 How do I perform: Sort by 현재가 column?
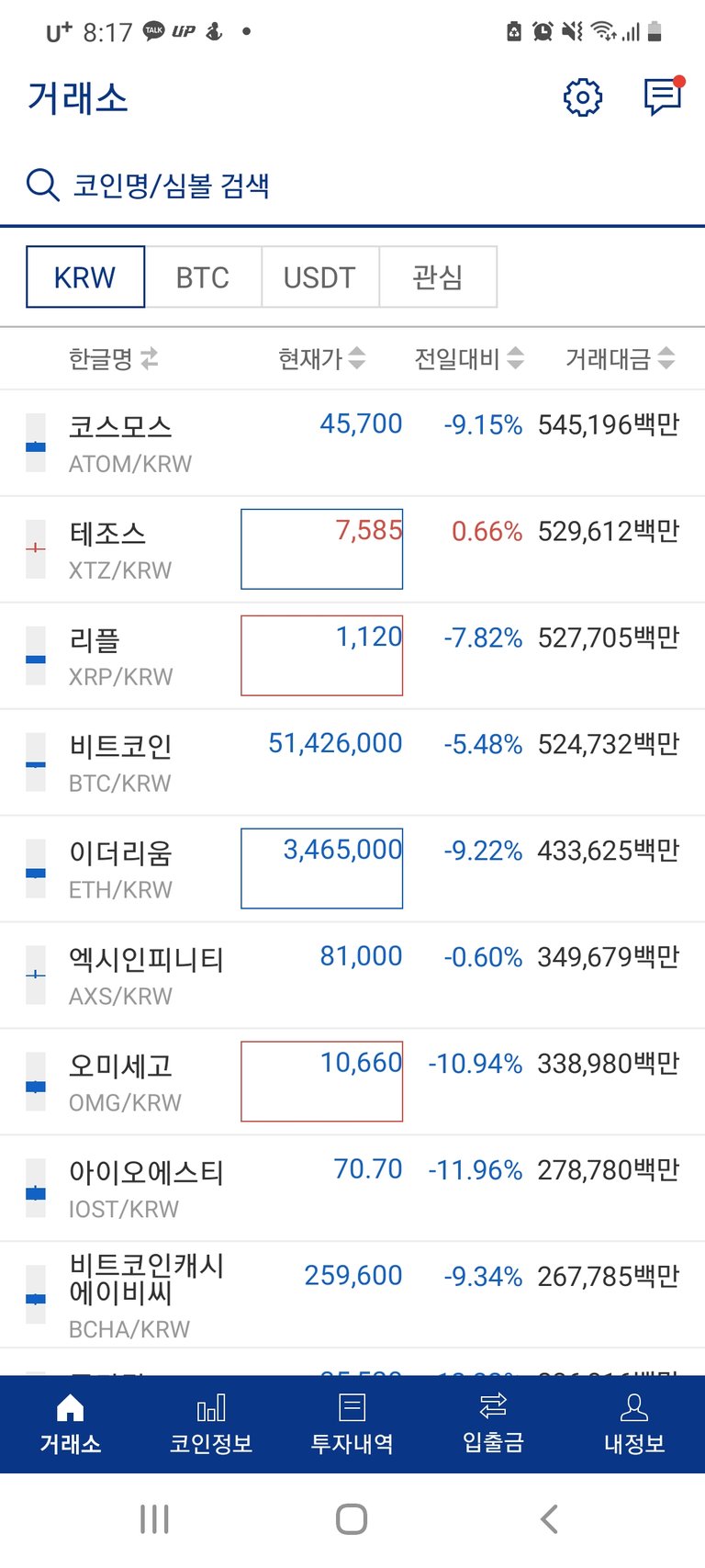(x=322, y=358)
